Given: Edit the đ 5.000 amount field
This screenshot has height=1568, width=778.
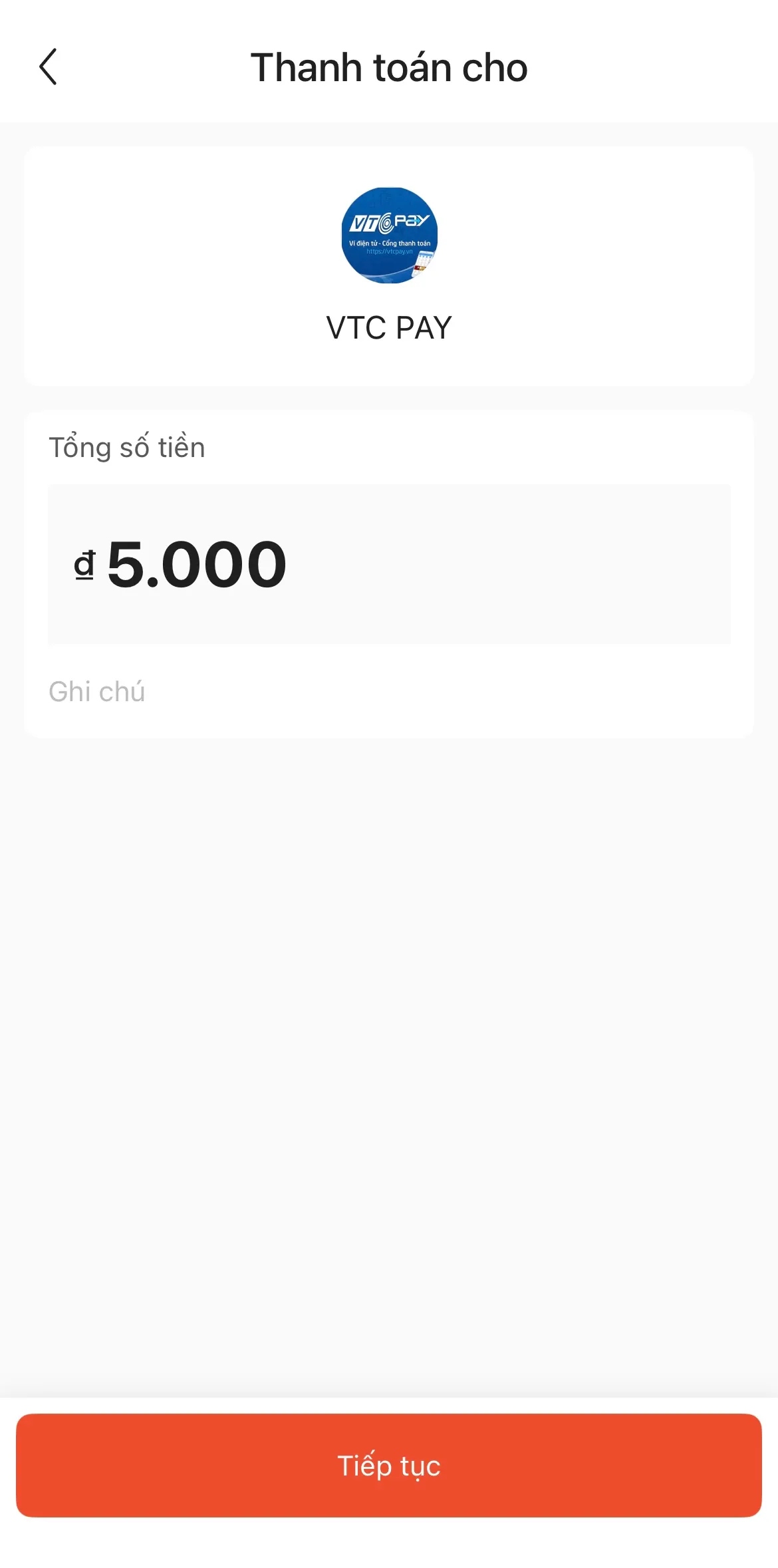Looking at the screenshot, I should click(x=388, y=564).
